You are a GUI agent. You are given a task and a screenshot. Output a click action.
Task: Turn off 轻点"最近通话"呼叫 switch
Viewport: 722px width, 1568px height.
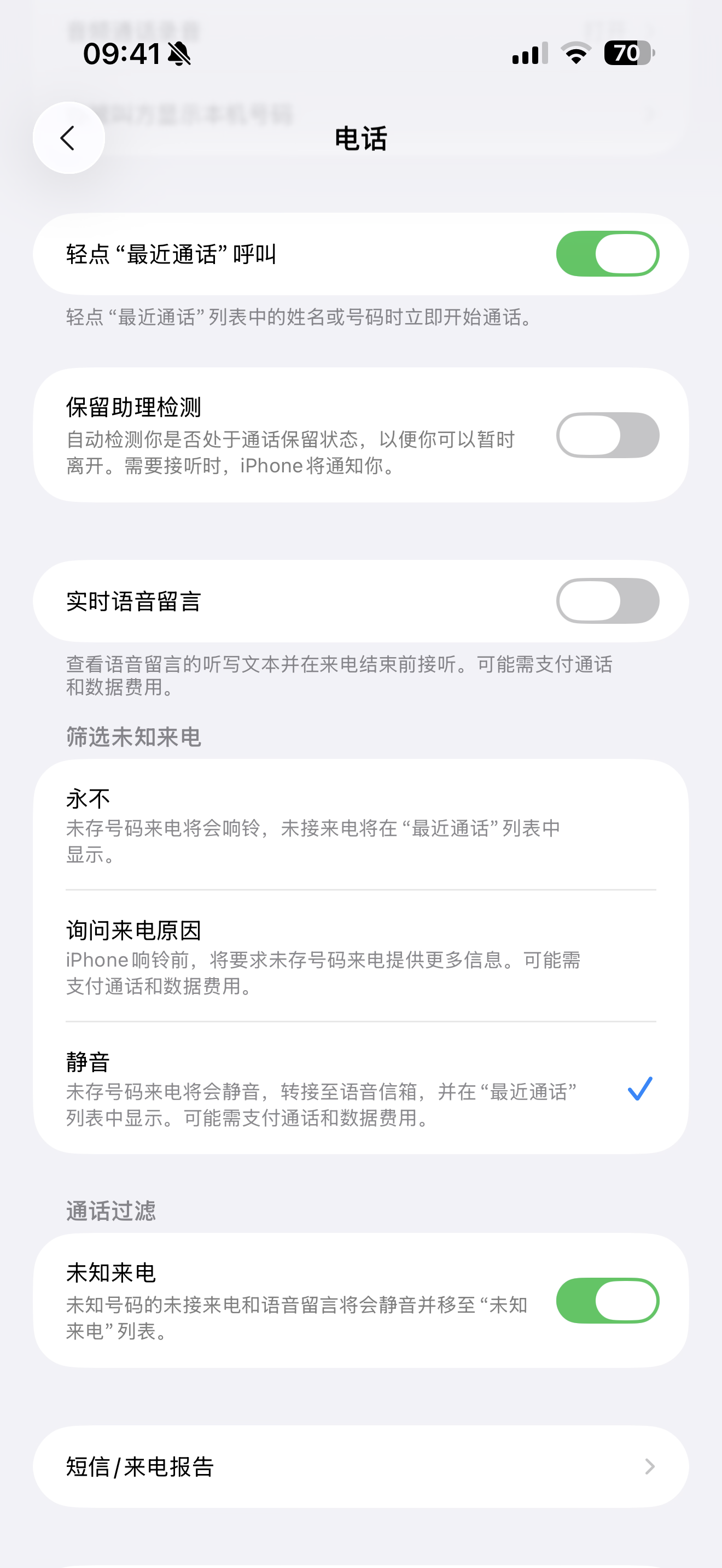point(607,254)
